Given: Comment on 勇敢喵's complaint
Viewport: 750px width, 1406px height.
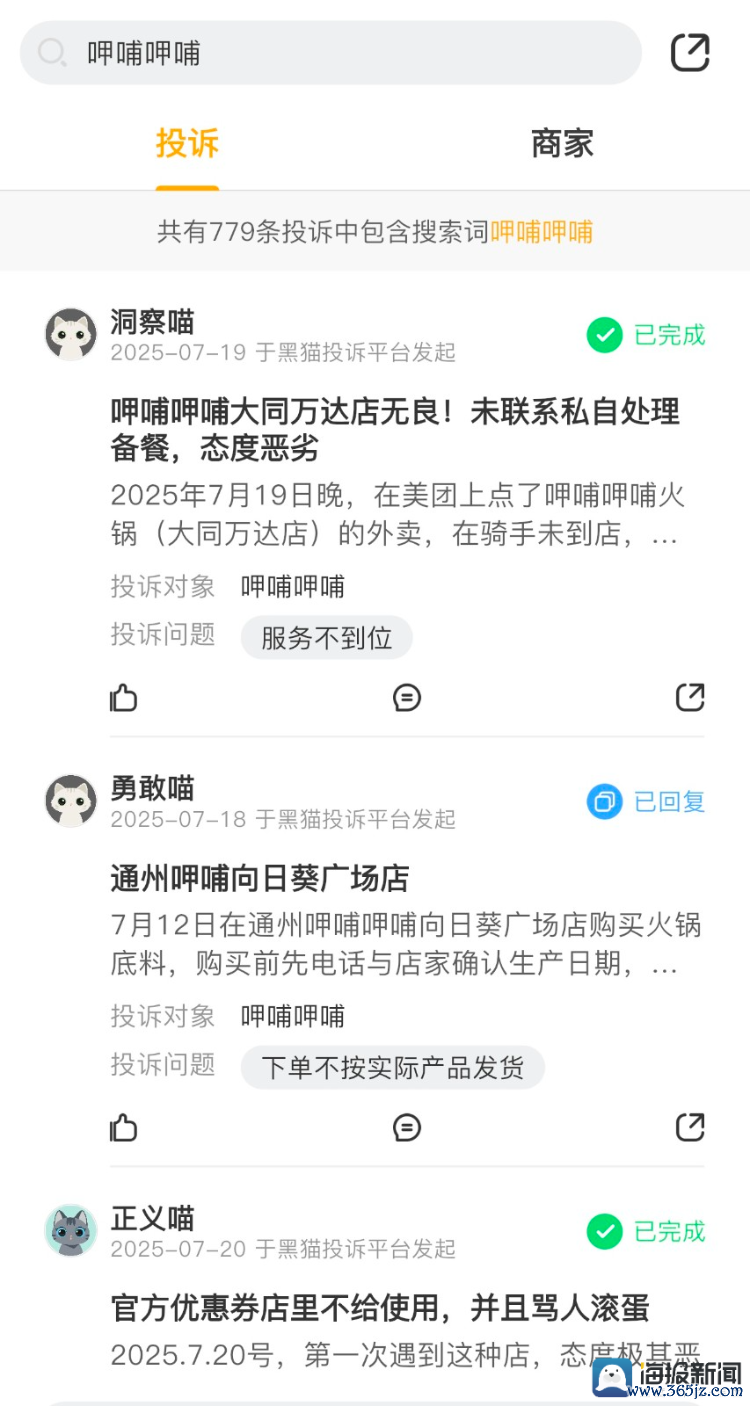Looking at the screenshot, I should click(407, 1128).
